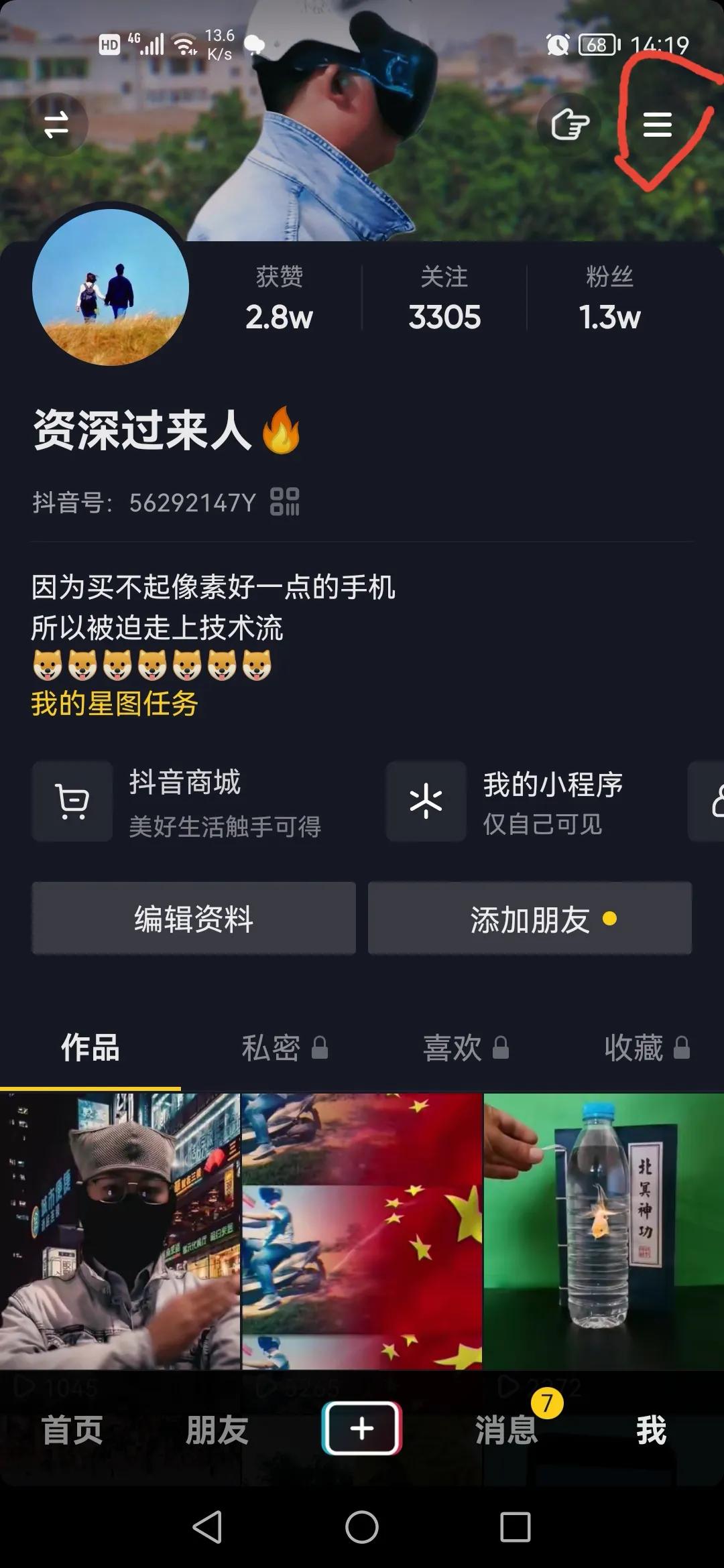Tap the account switch arrows icon
Viewport: 724px width, 1568px height.
pyautogui.click(x=56, y=125)
